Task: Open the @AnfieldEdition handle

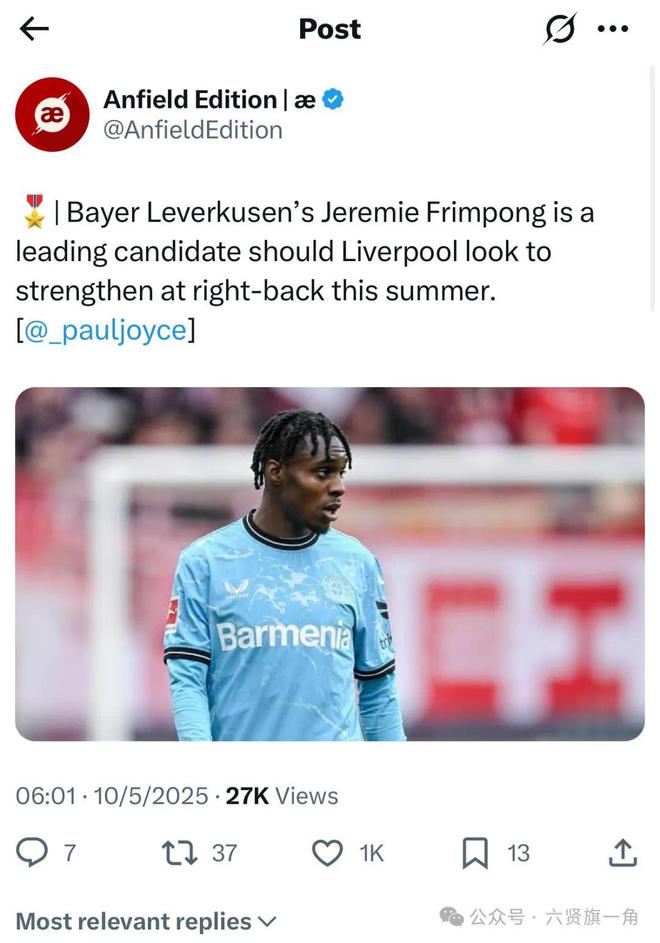Action: [193, 130]
